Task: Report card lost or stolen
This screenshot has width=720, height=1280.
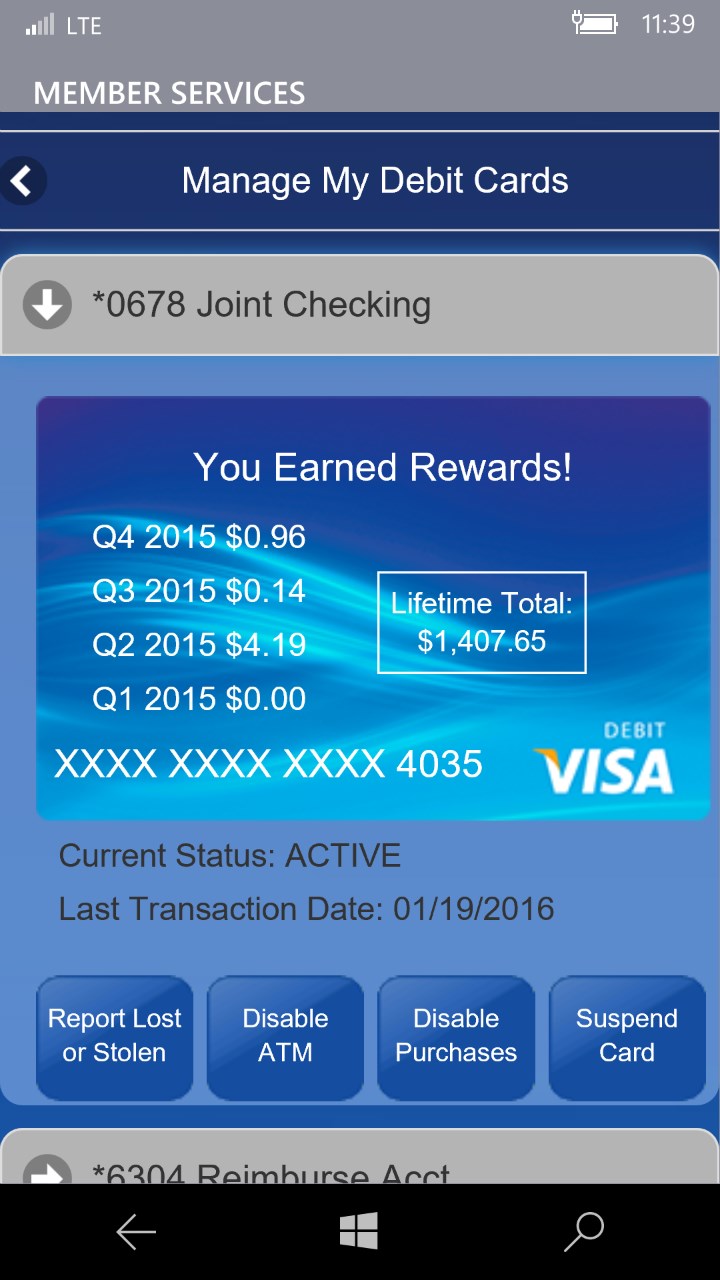Action: point(115,1036)
